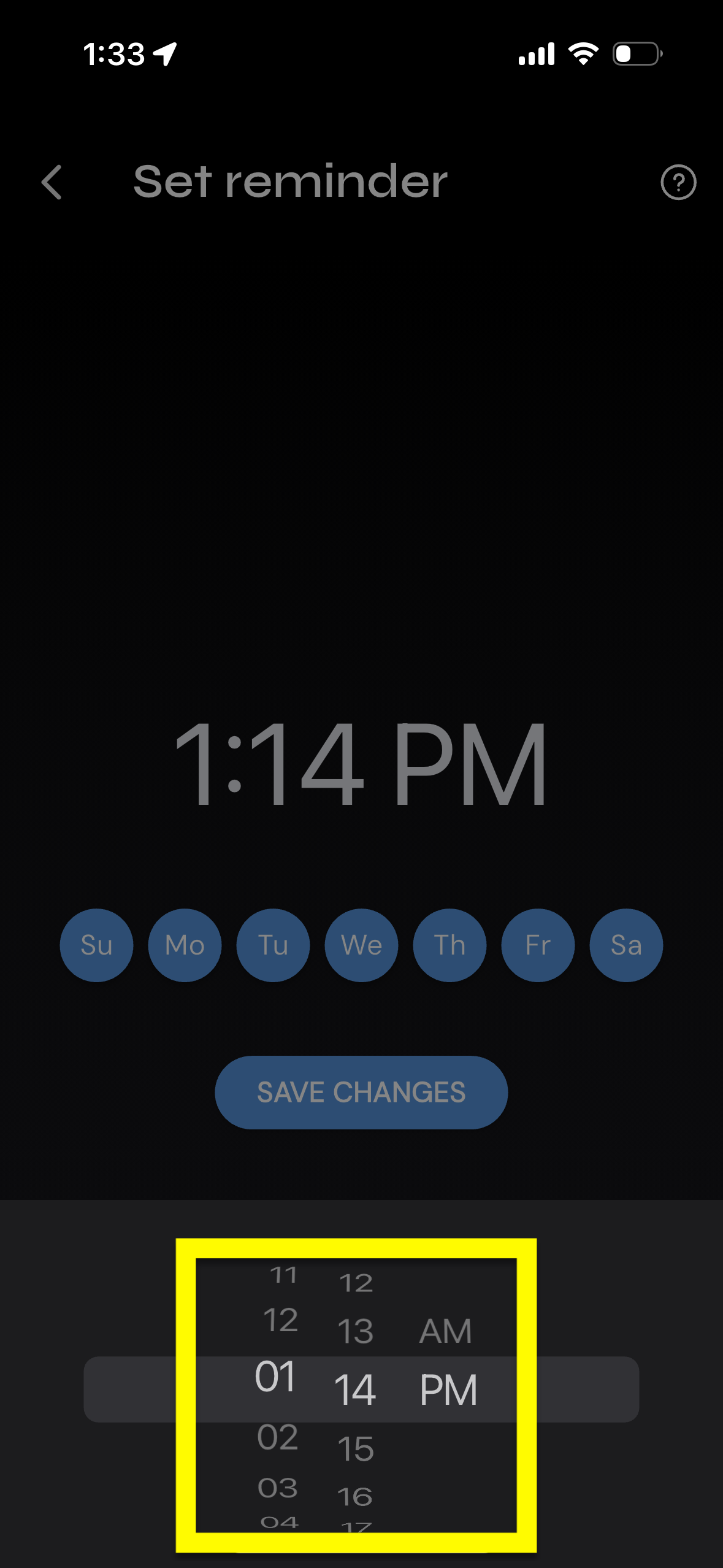Tap the 1:14 PM reminder time
This screenshot has width=723, height=1568.
(361, 764)
